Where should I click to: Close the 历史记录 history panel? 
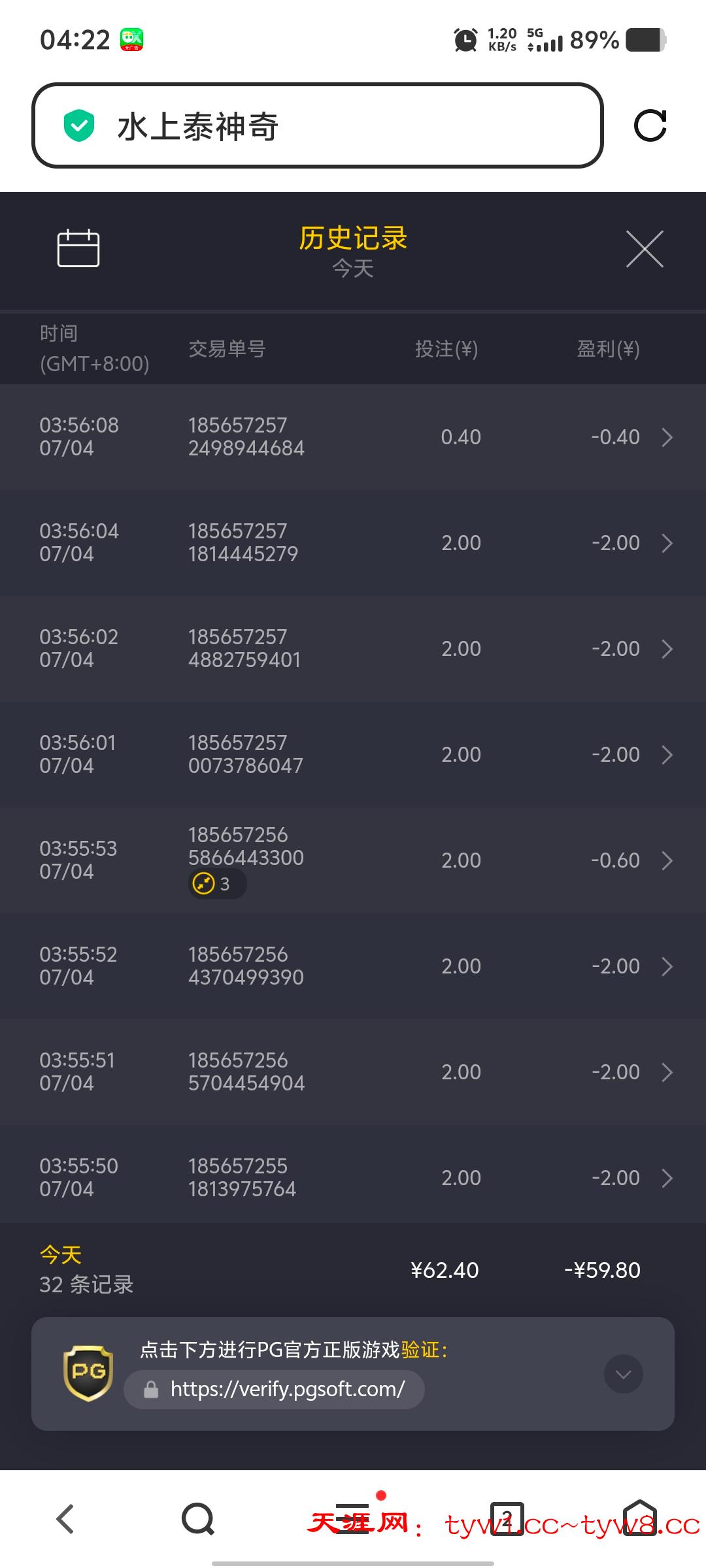point(645,249)
